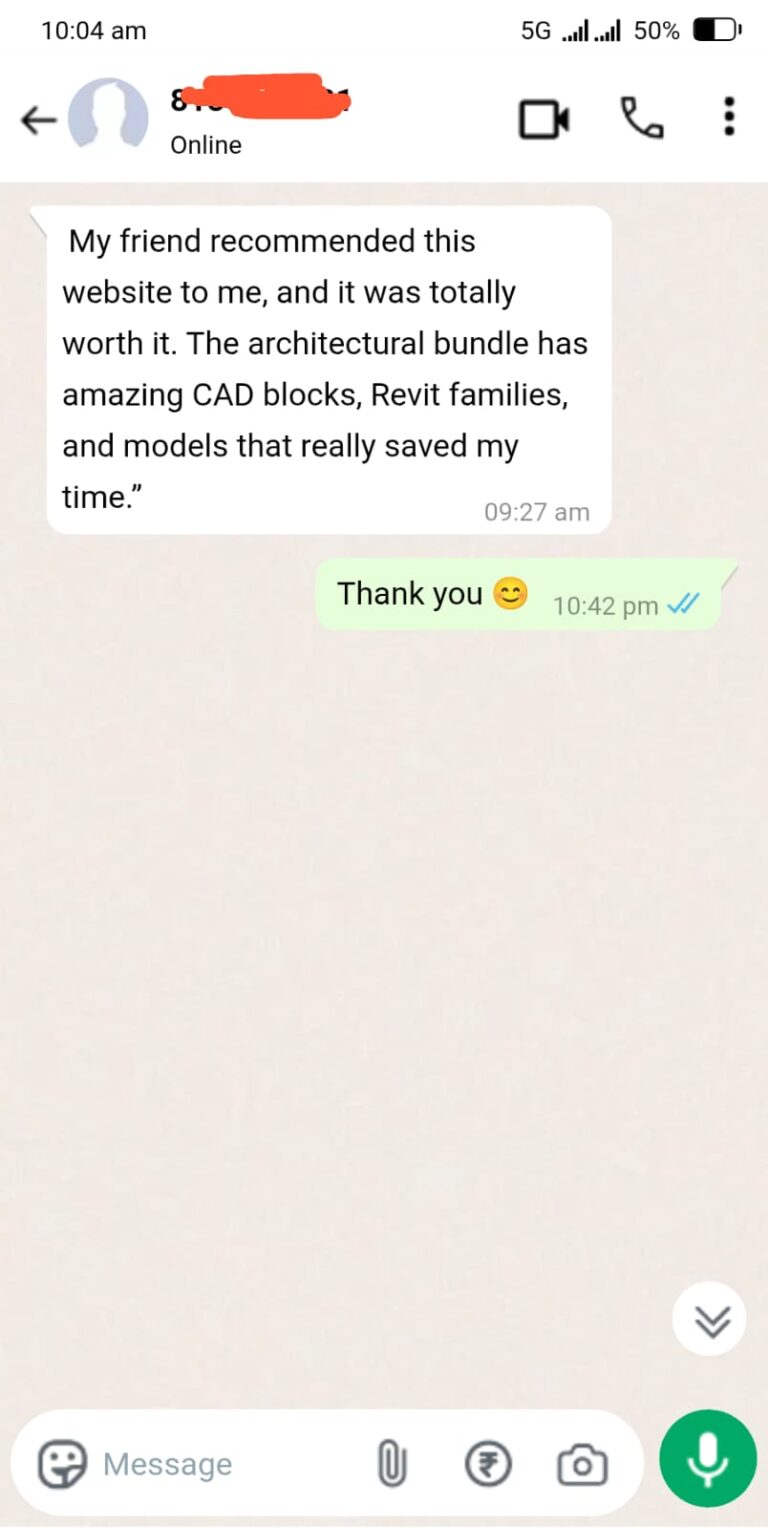Jump to the latest message
The image size is (768, 1528).
coord(709,1319)
